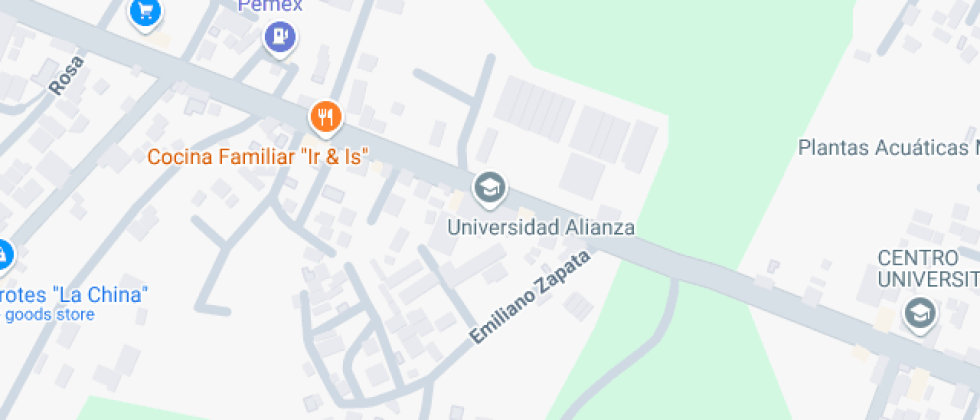This screenshot has width=980, height=420.
Task: Select the shopping cart store marker
Action: click(x=147, y=12)
